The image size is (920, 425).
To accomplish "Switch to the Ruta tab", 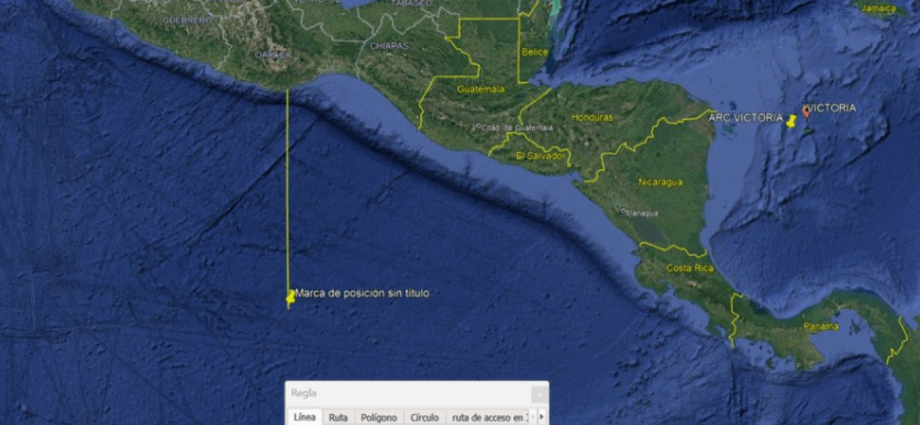I will [338, 417].
